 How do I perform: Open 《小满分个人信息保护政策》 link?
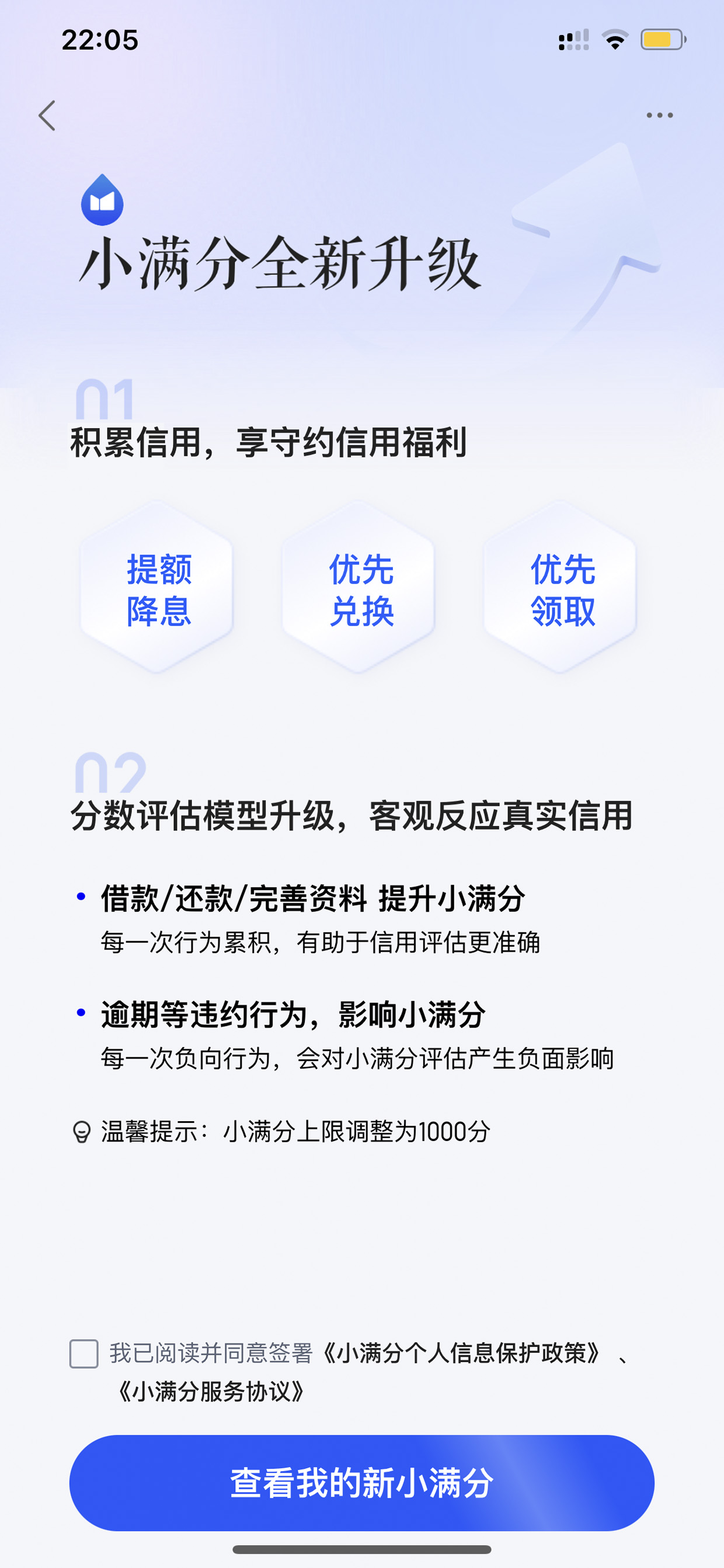click(x=462, y=1353)
